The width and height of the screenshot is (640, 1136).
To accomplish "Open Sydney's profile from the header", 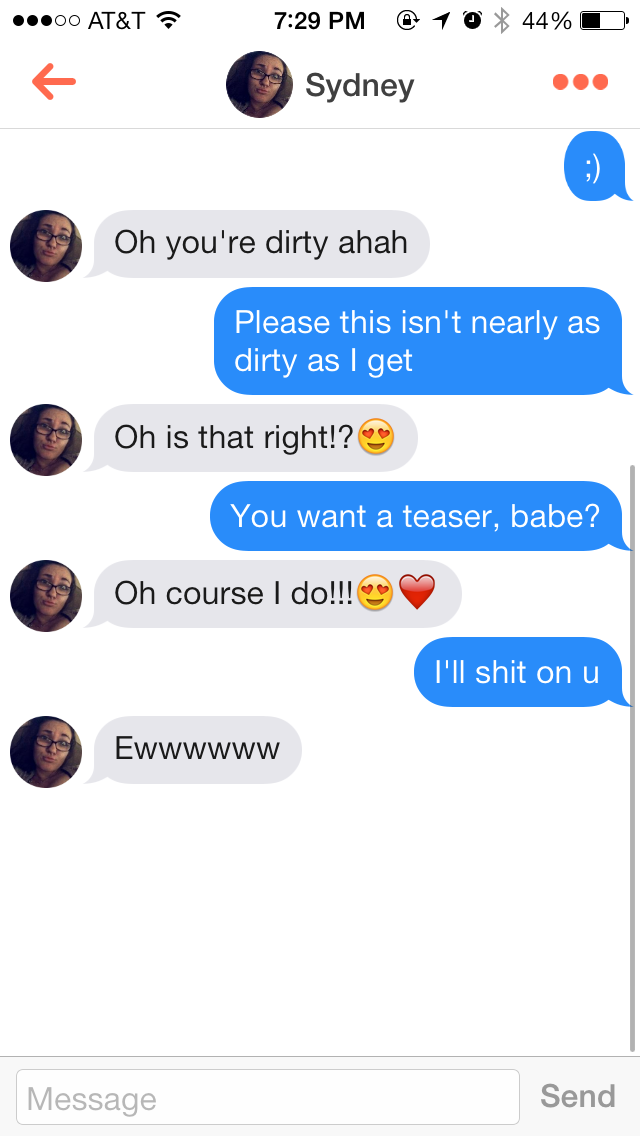I will [320, 85].
